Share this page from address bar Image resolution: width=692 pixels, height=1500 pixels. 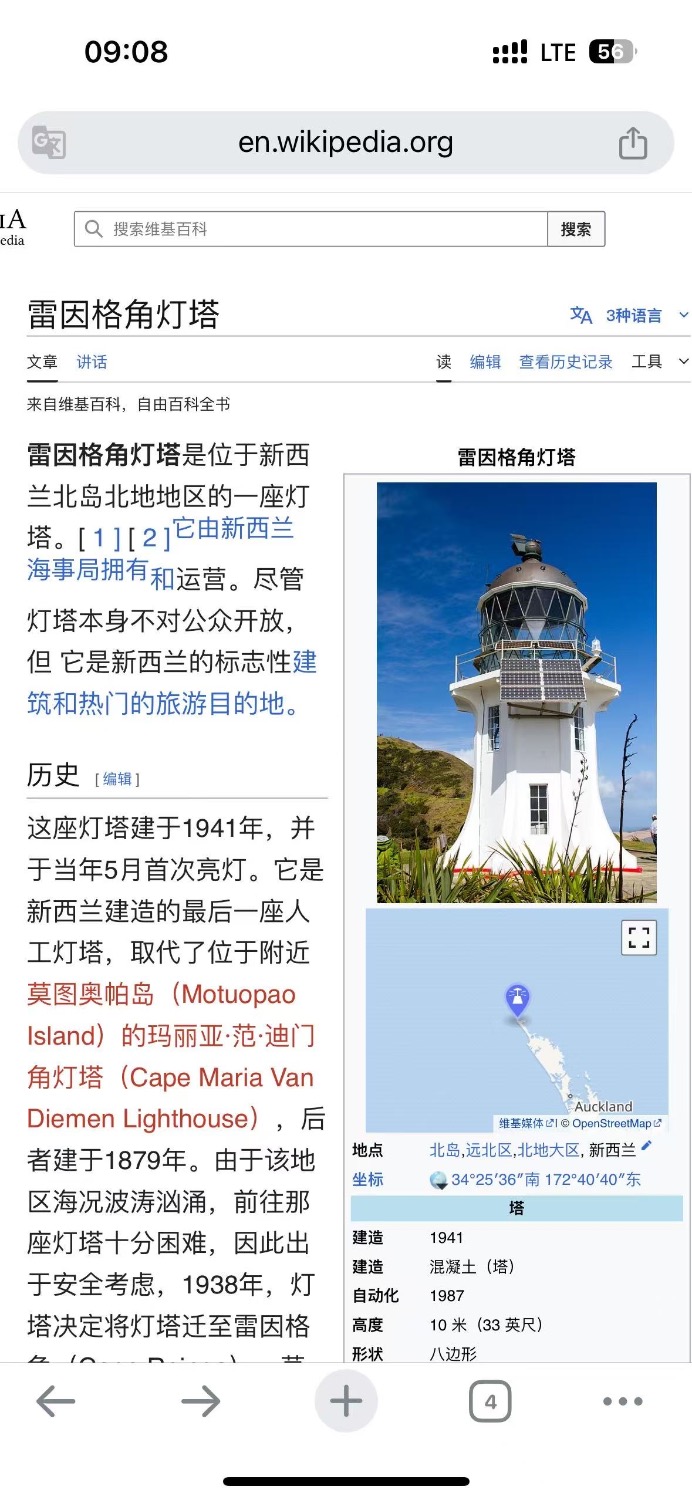pos(632,144)
